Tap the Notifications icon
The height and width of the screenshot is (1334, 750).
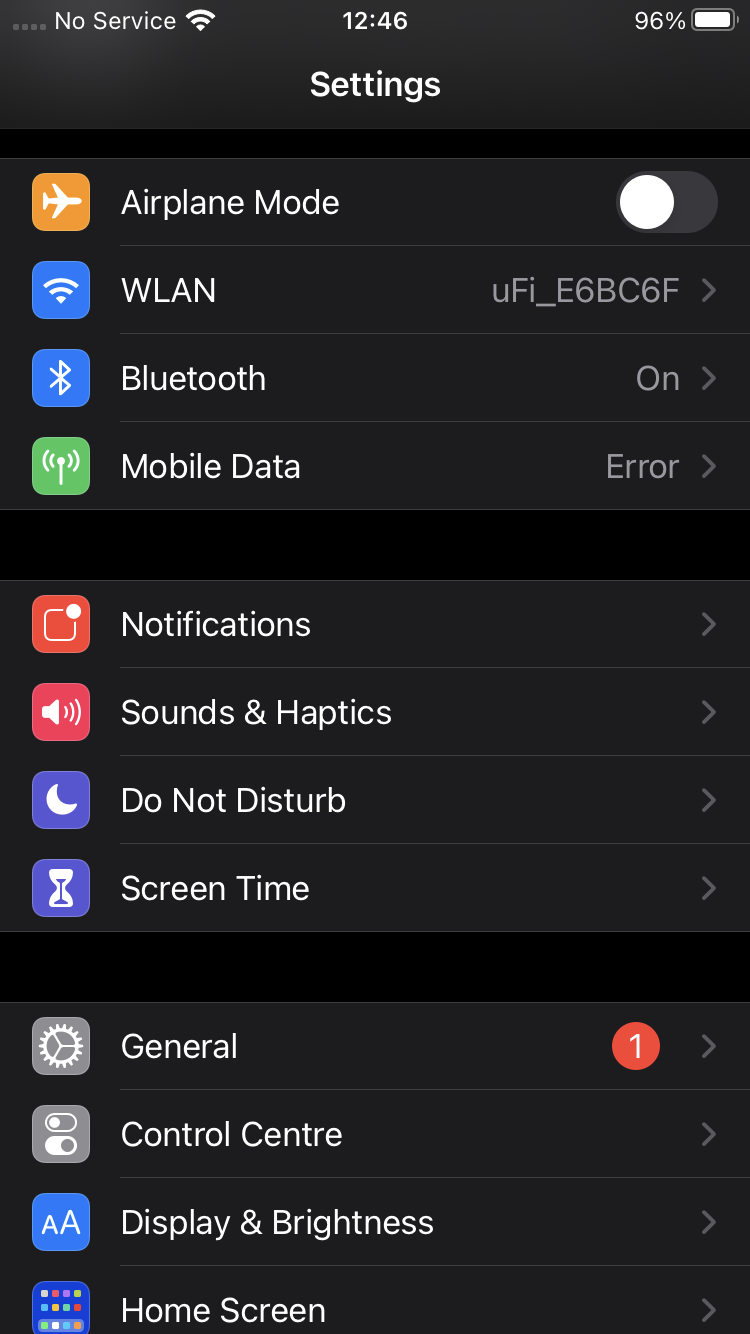tap(59, 624)
